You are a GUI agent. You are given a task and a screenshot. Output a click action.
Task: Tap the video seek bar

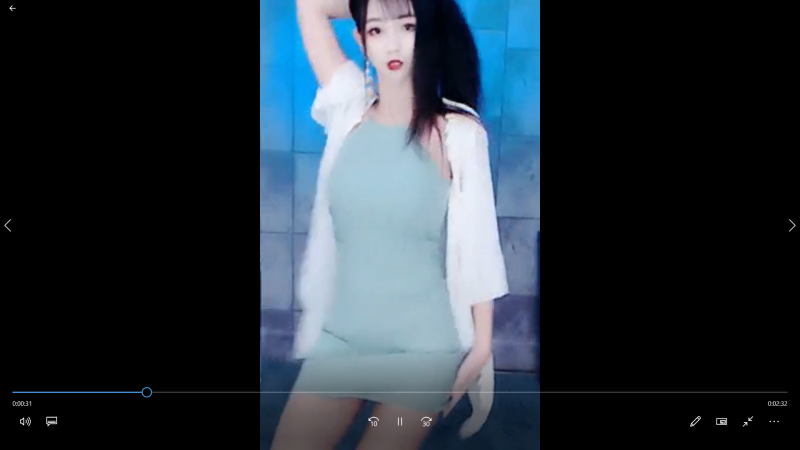(x=400, y=392)
